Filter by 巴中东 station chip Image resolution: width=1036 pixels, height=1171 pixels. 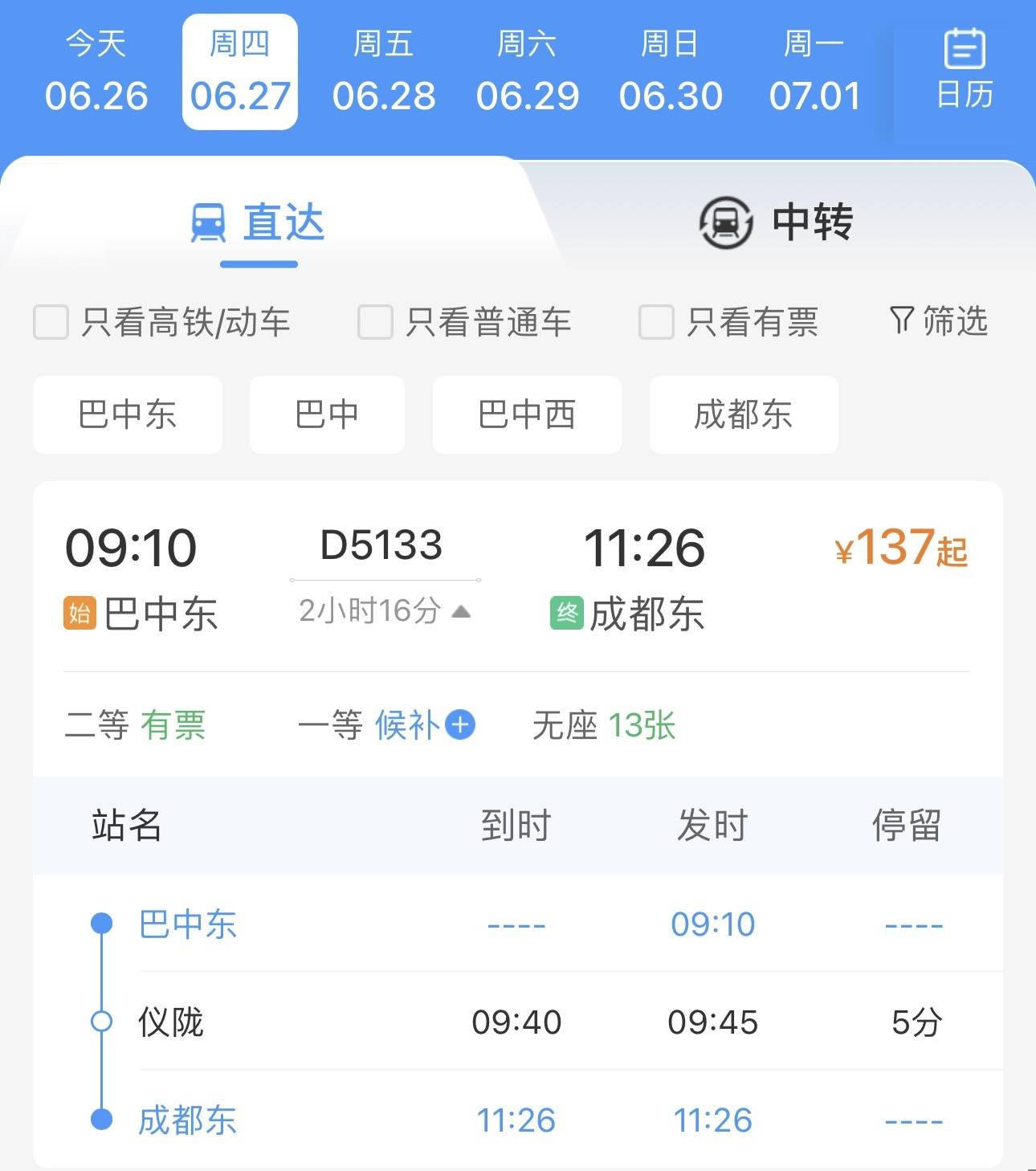[x=128, y=414]
